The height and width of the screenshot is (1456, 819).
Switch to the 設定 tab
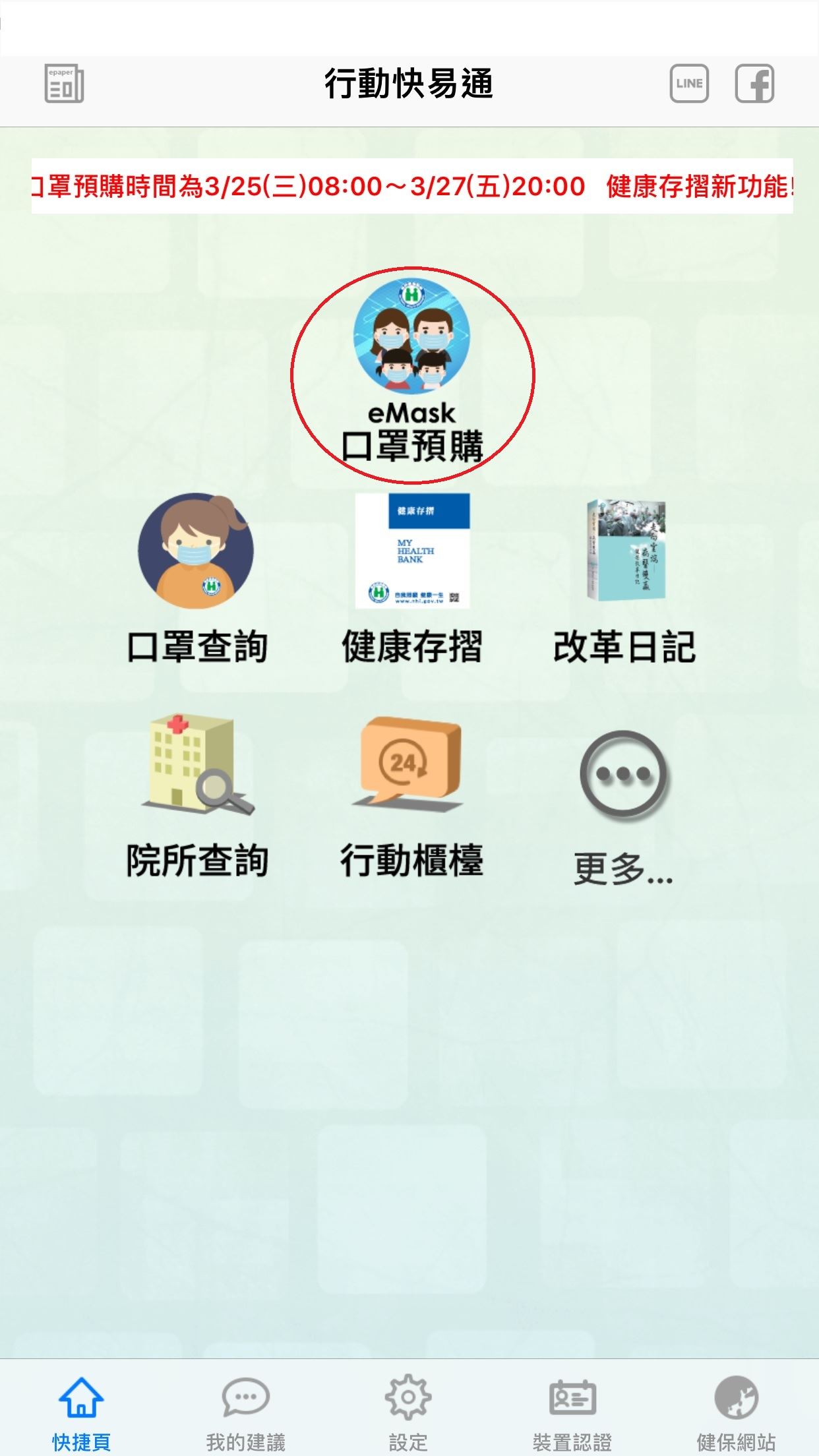[x=408, y=1412]
